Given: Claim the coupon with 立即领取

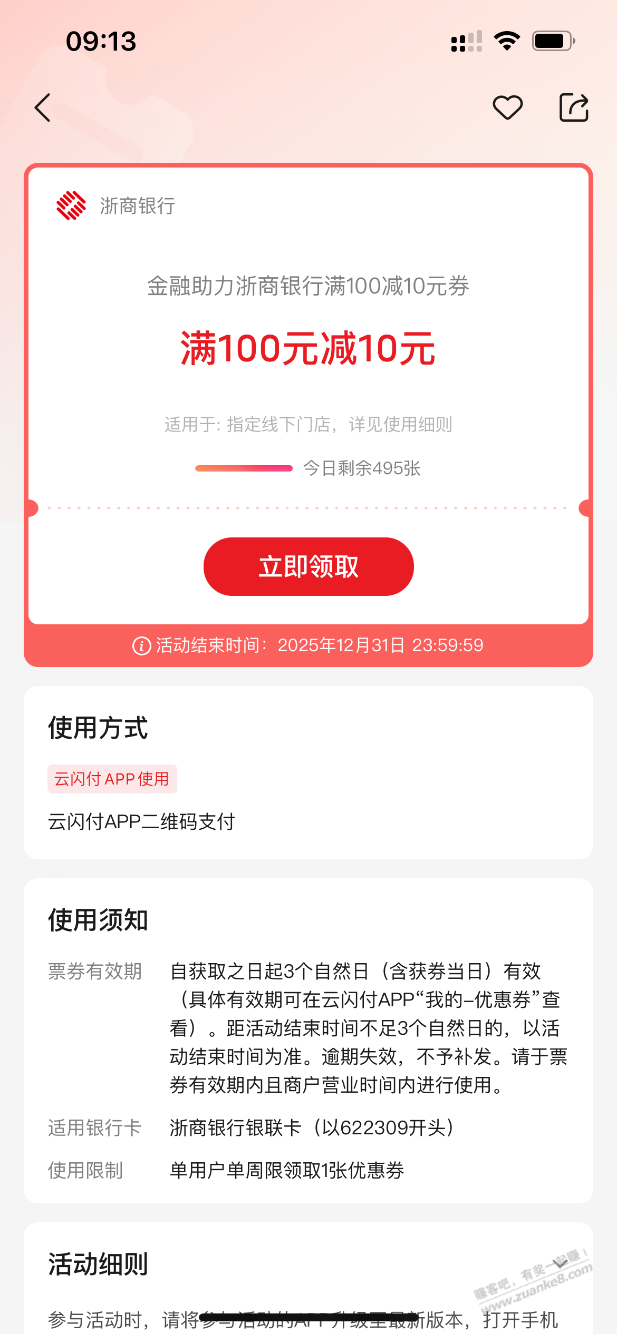Looking at the screenshot, I should coord(308,567).
